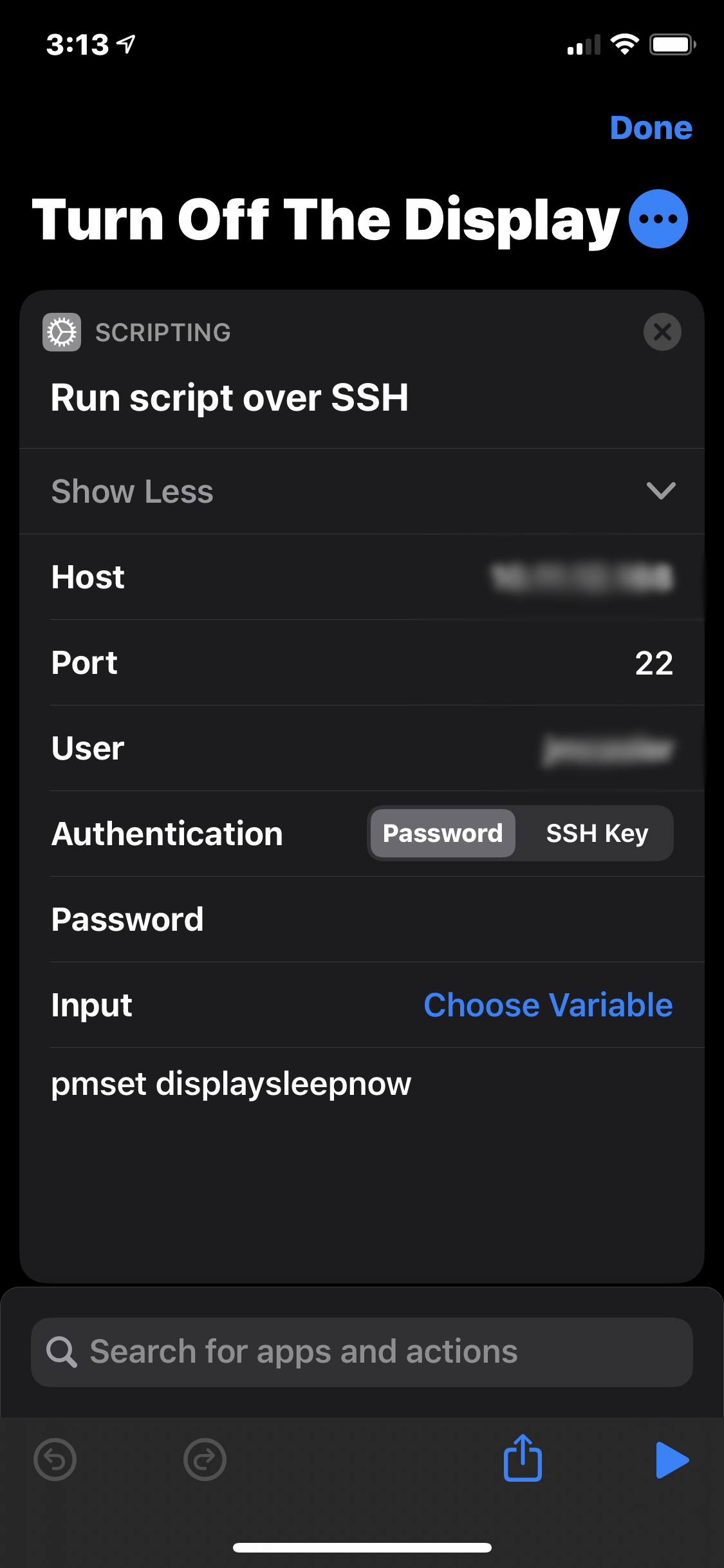This screenshot has width=724, height=1568.
Task: Search for apps and actions
Action: tap(362, 1352)
